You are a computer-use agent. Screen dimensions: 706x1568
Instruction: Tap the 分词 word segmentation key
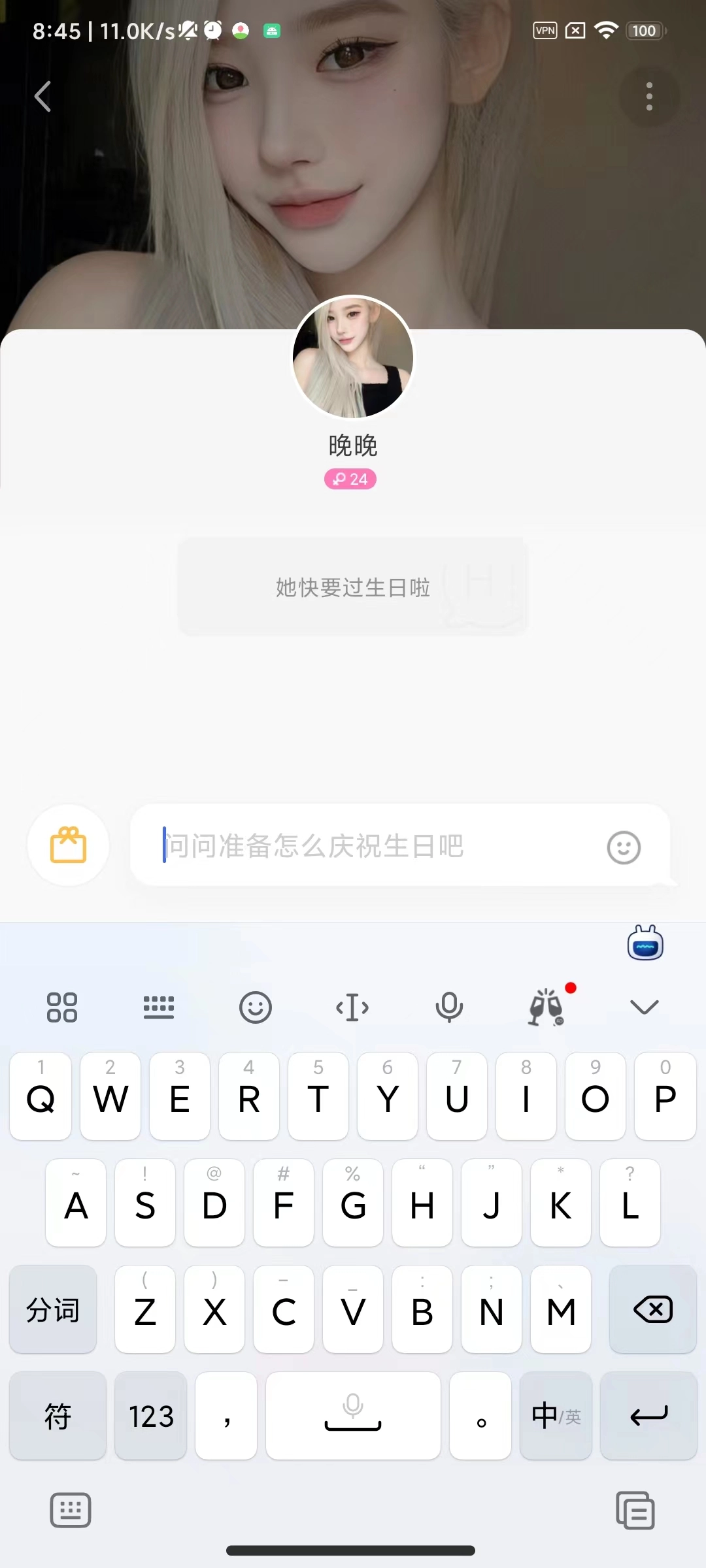(53, 1309)
